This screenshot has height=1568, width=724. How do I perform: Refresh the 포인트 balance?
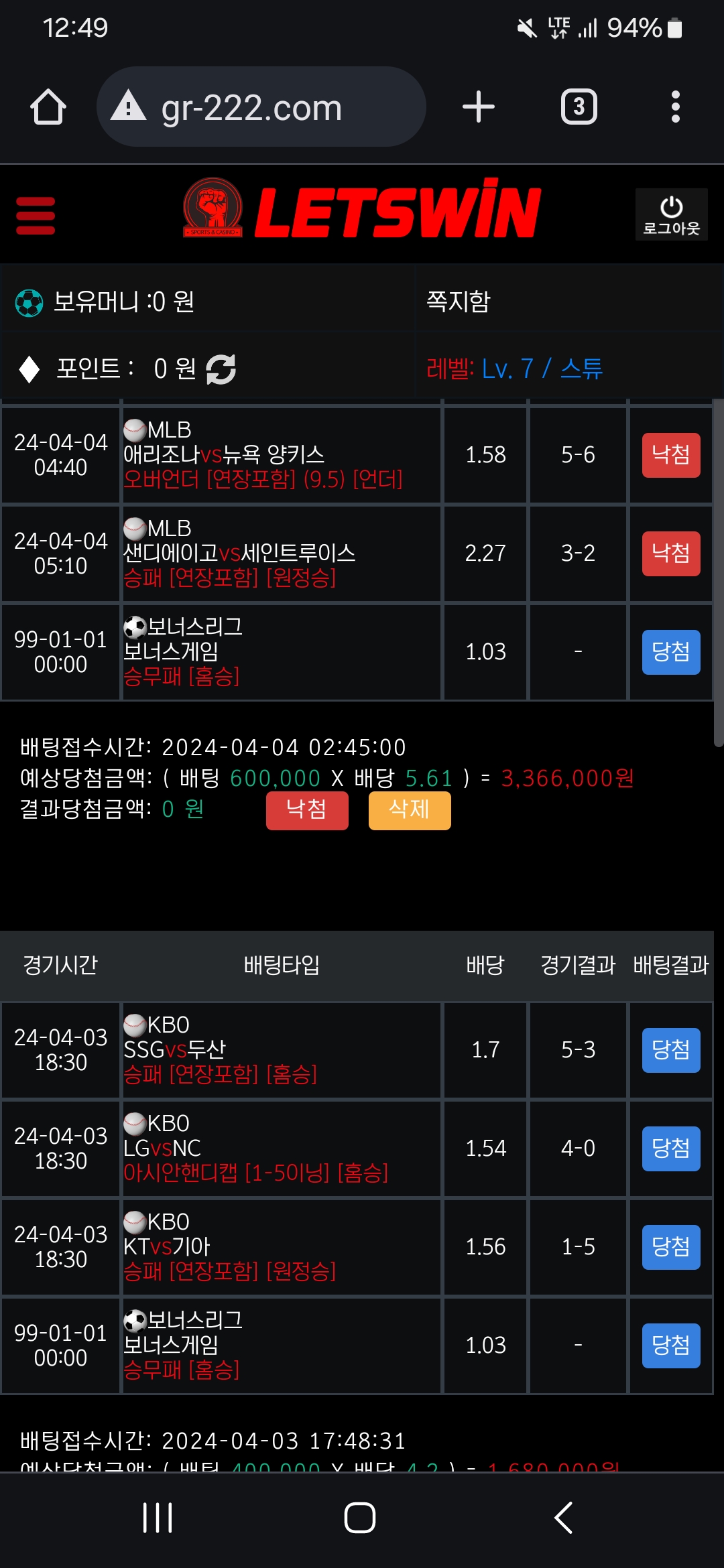point(221,369)
